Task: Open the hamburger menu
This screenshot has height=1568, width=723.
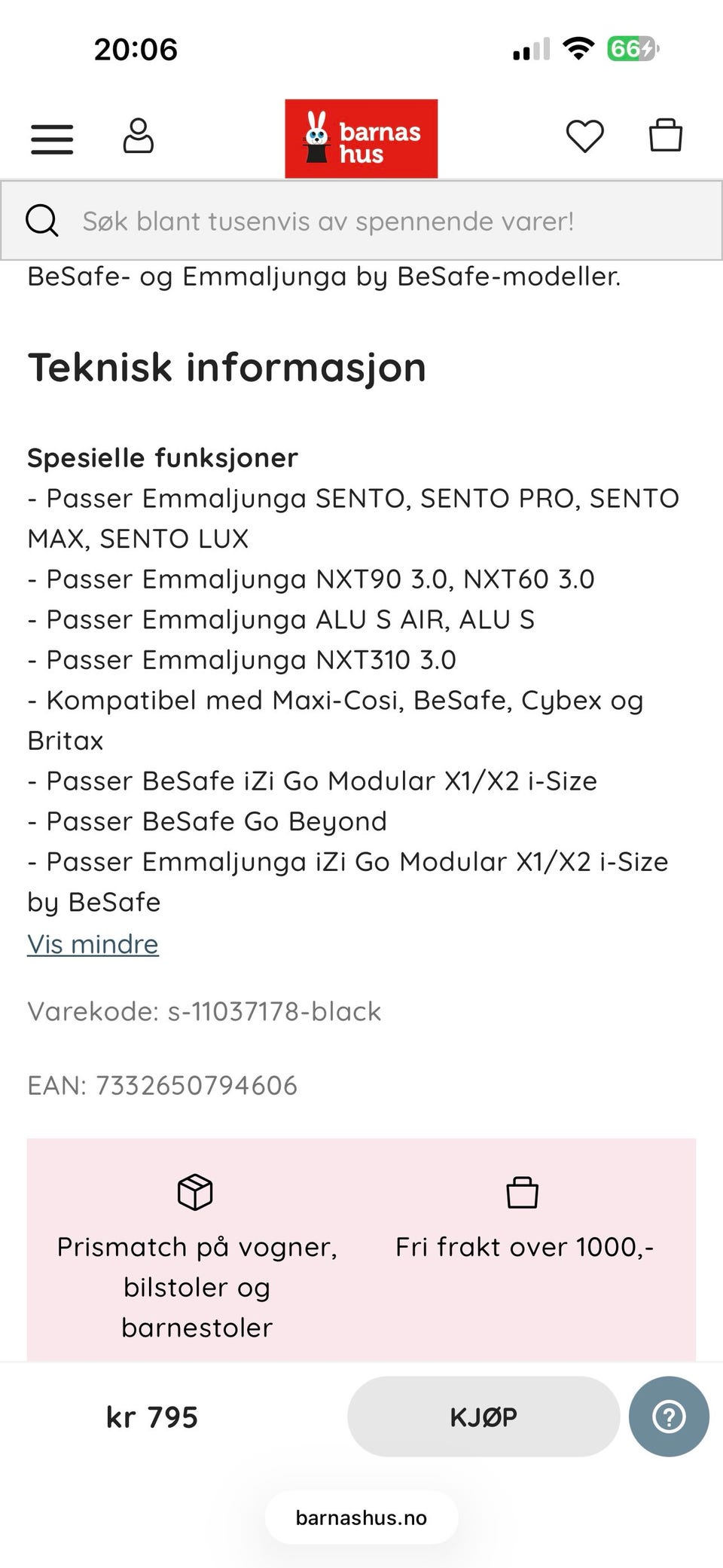Action: 52,139
